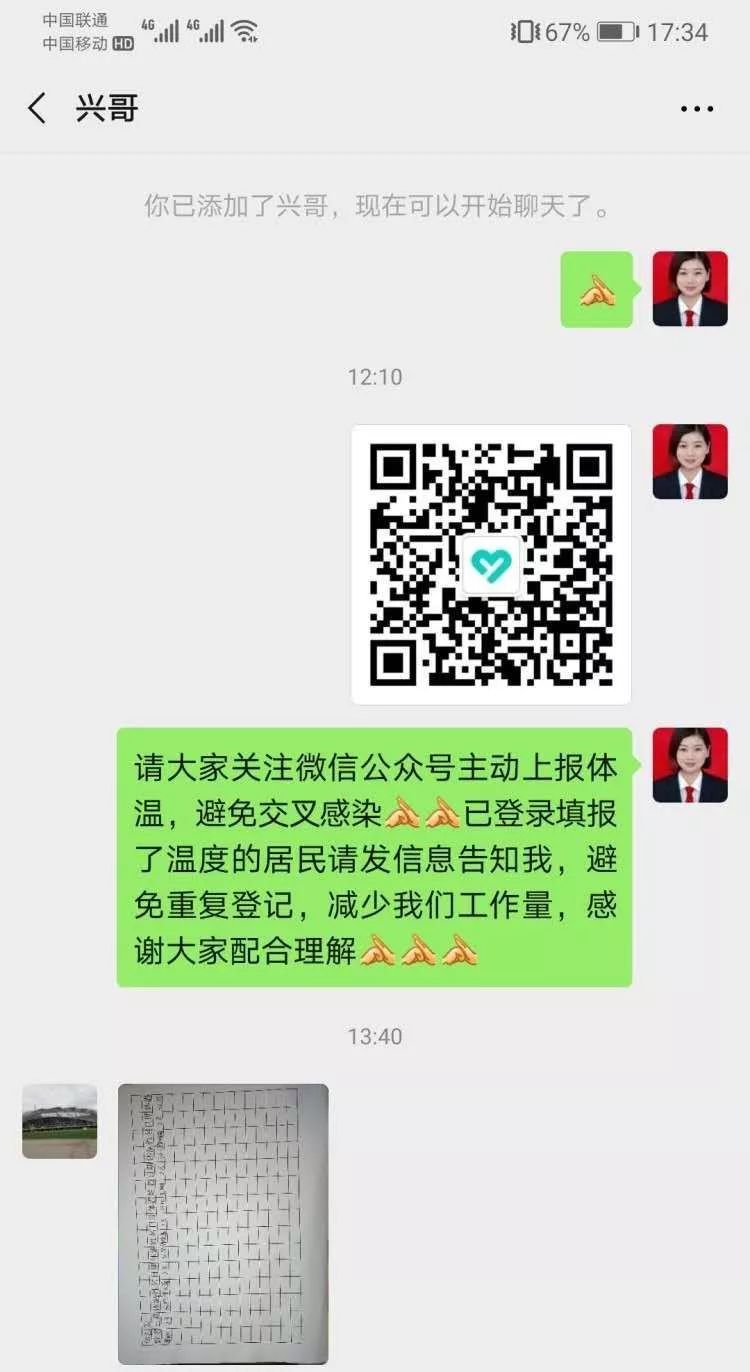The height and width of the screenshot is (1372, 750).
Task: Tap my avatar beside the QR code
Action: point(690,462)
